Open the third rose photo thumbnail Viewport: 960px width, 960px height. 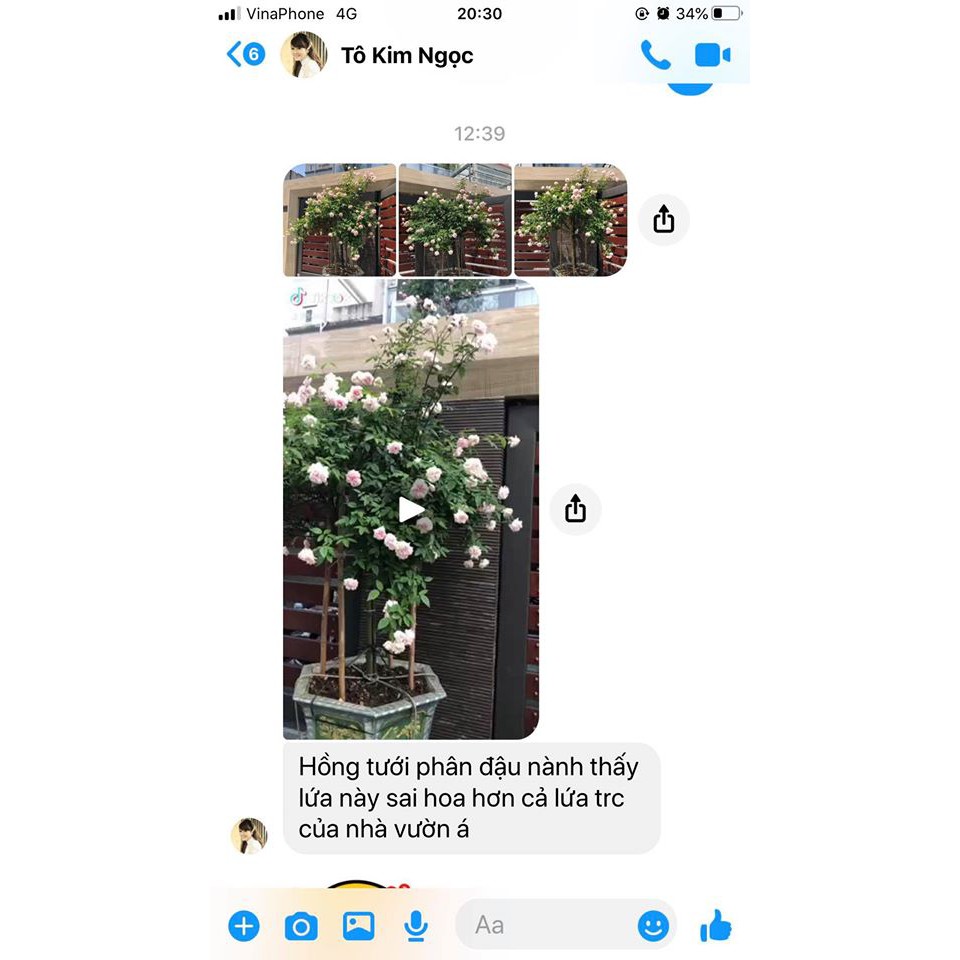570,220
